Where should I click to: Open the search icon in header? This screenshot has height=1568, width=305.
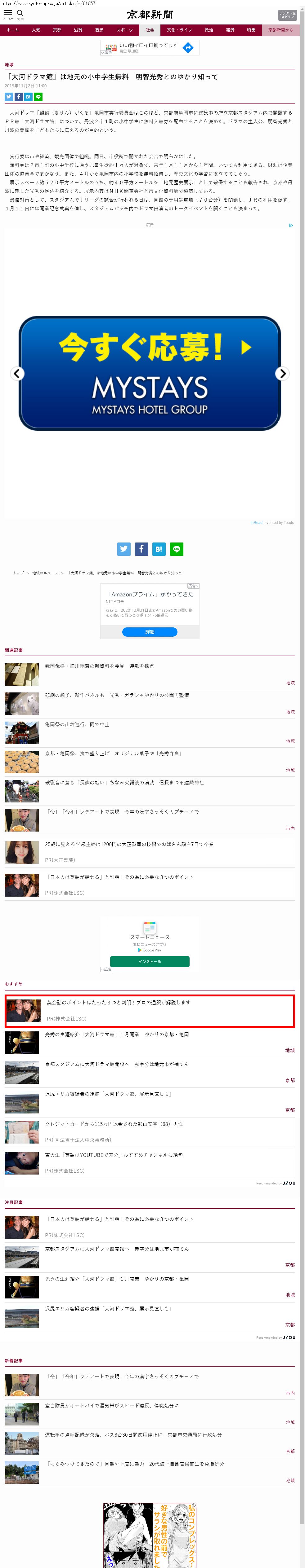tap(20, 13)
